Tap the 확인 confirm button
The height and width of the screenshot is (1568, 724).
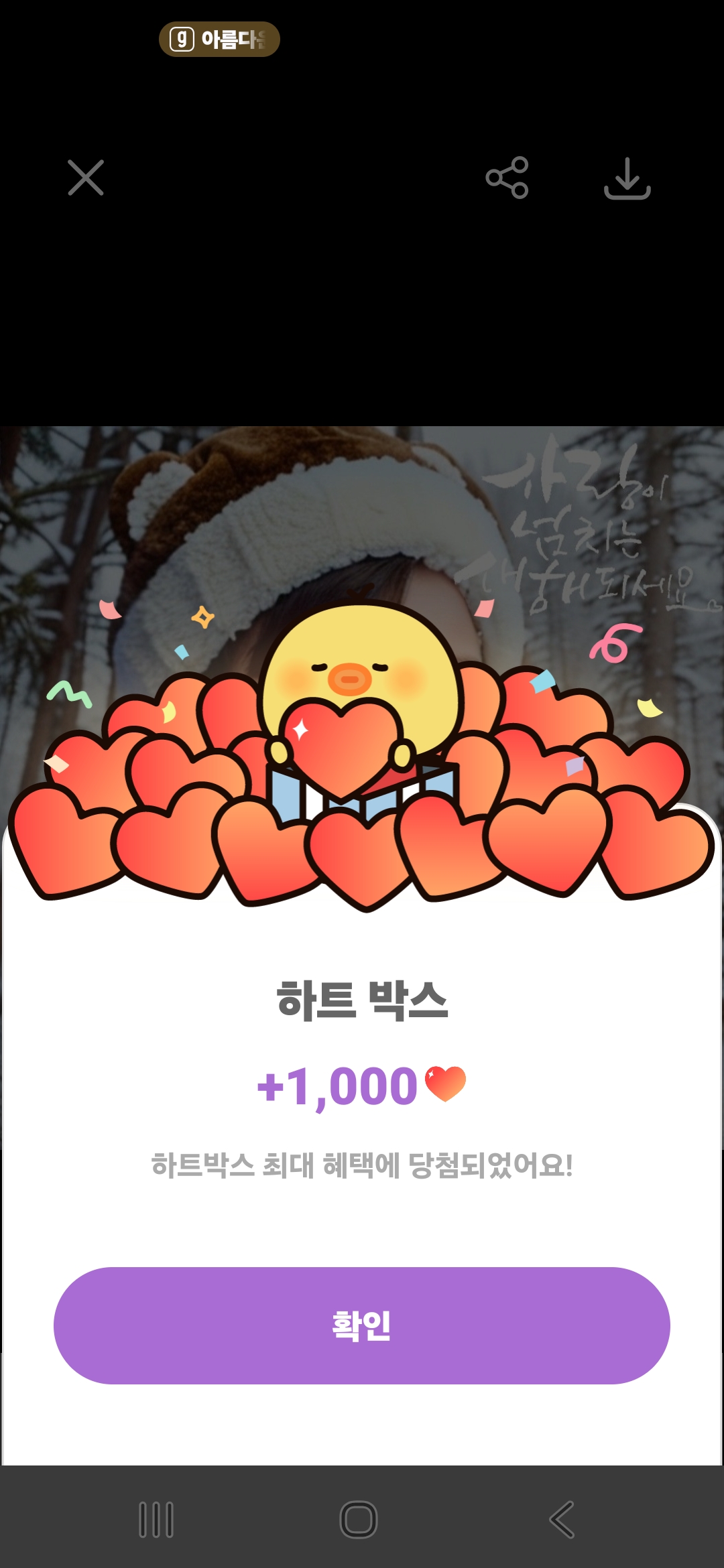[362, 1325]
